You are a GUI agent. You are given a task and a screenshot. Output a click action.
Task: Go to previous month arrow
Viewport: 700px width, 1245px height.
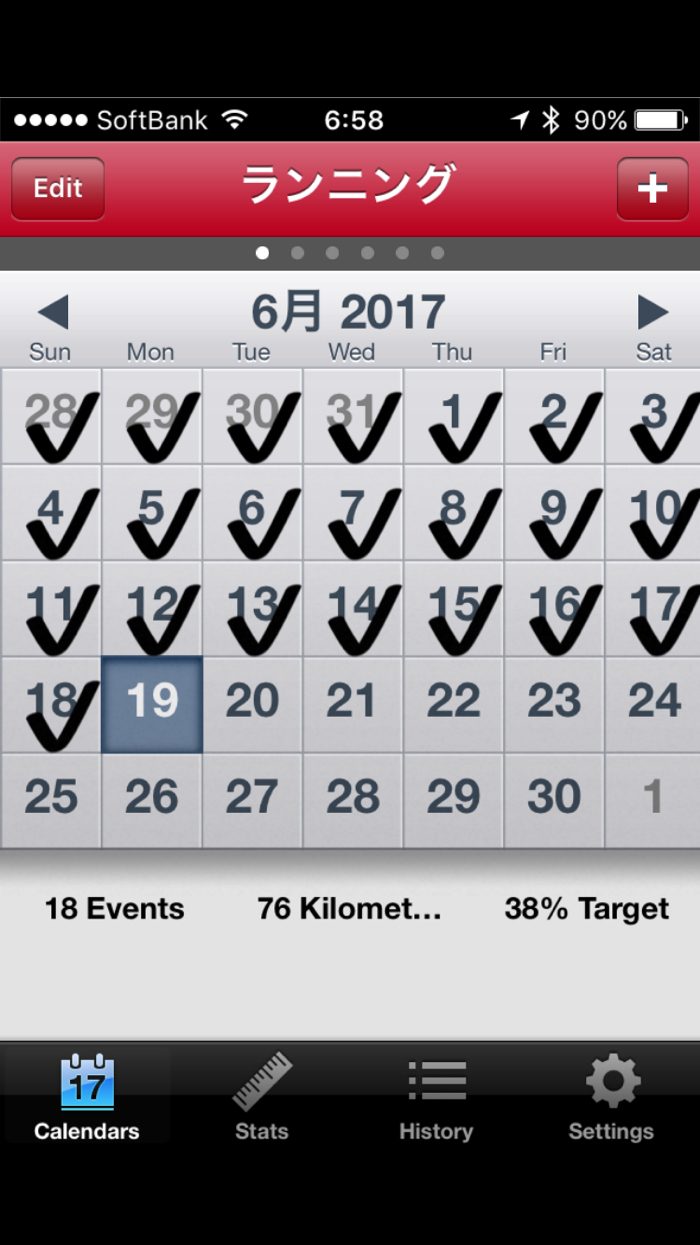[52, 313]
